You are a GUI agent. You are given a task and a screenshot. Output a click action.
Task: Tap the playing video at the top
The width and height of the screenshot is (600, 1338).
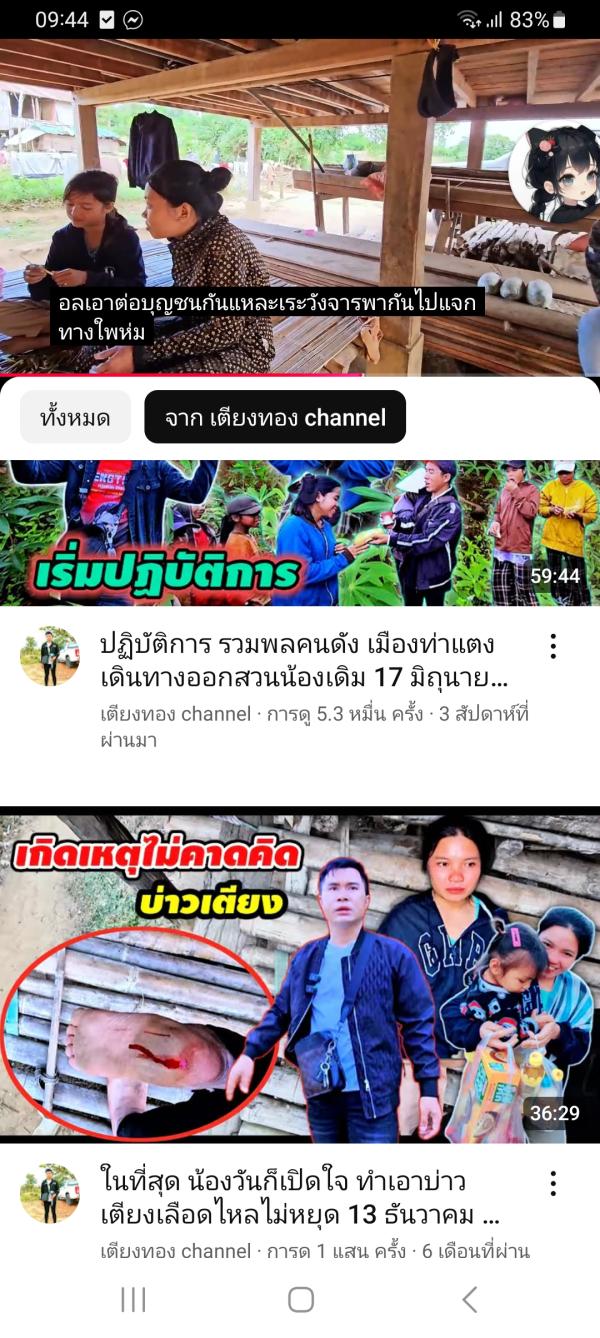click(300, 205)
